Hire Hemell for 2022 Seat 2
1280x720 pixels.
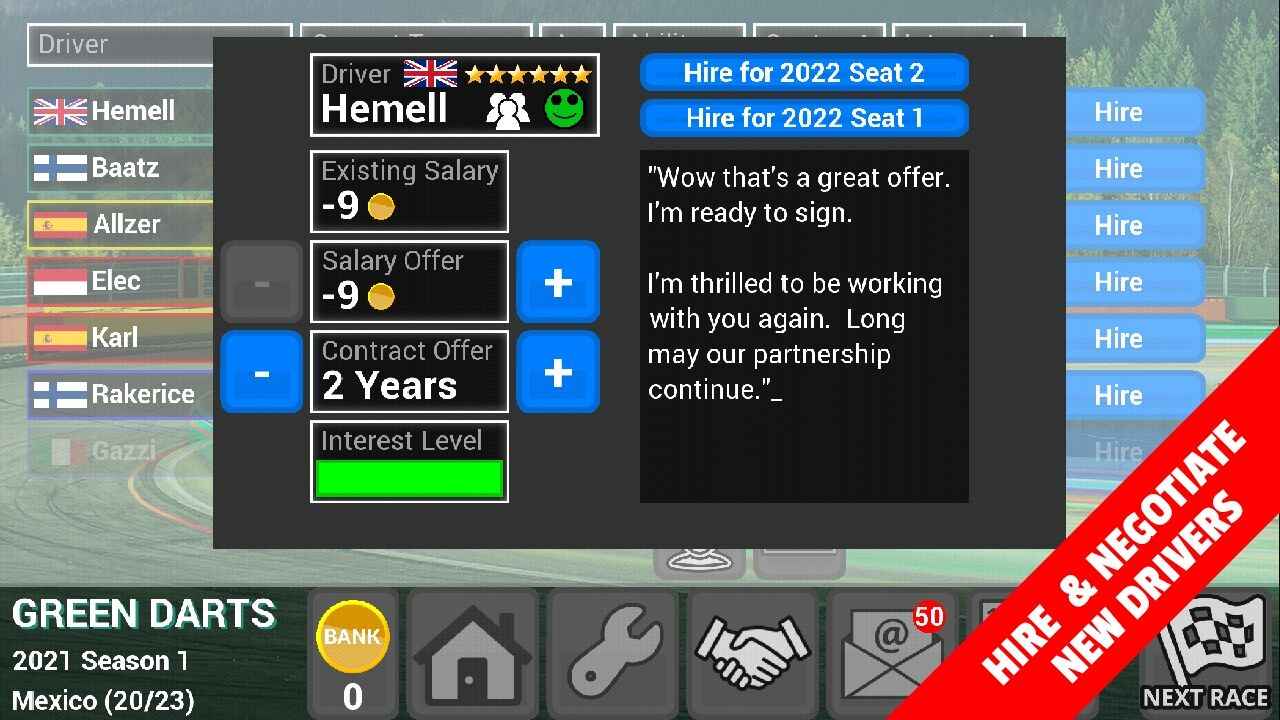(x=804, y=73)
